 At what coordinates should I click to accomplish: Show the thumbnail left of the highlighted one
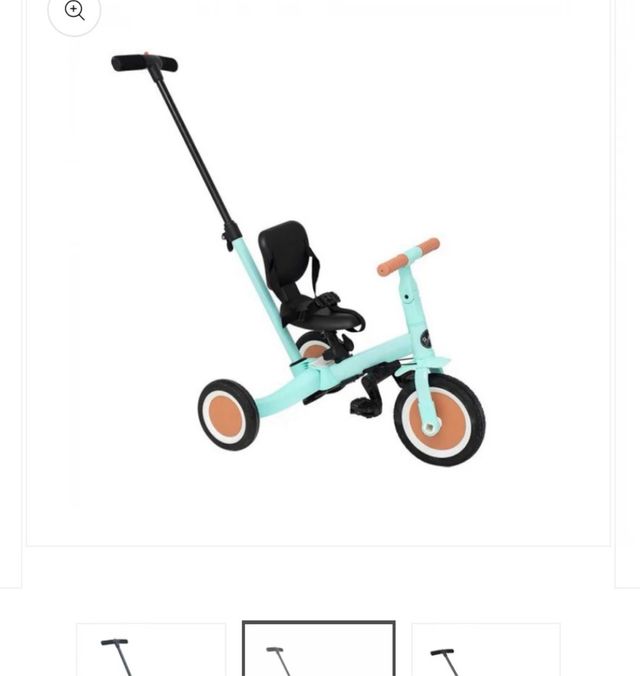pos(151,651)
